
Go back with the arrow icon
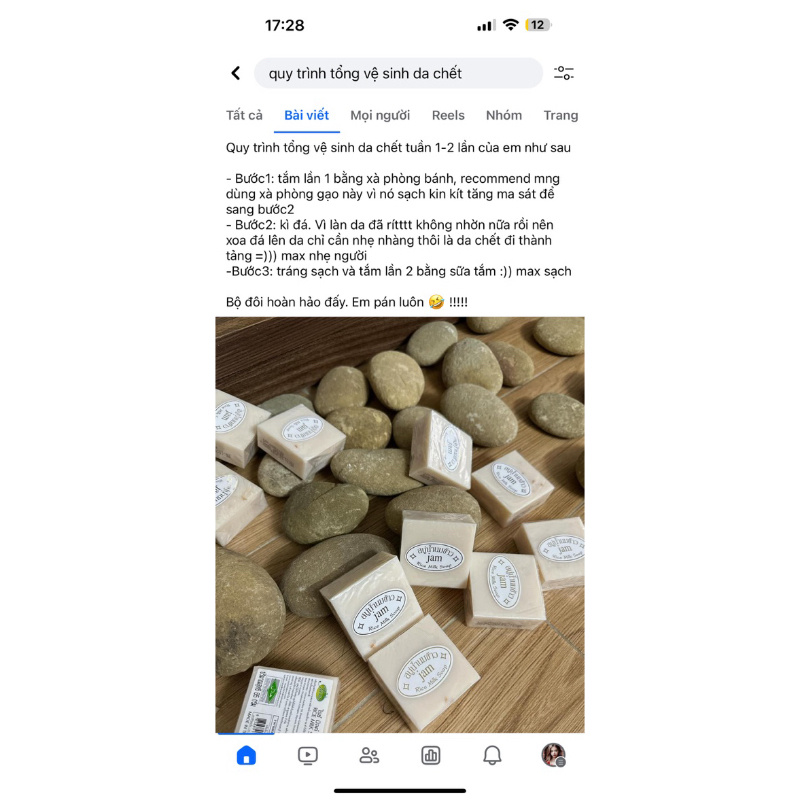pos(236,73)
